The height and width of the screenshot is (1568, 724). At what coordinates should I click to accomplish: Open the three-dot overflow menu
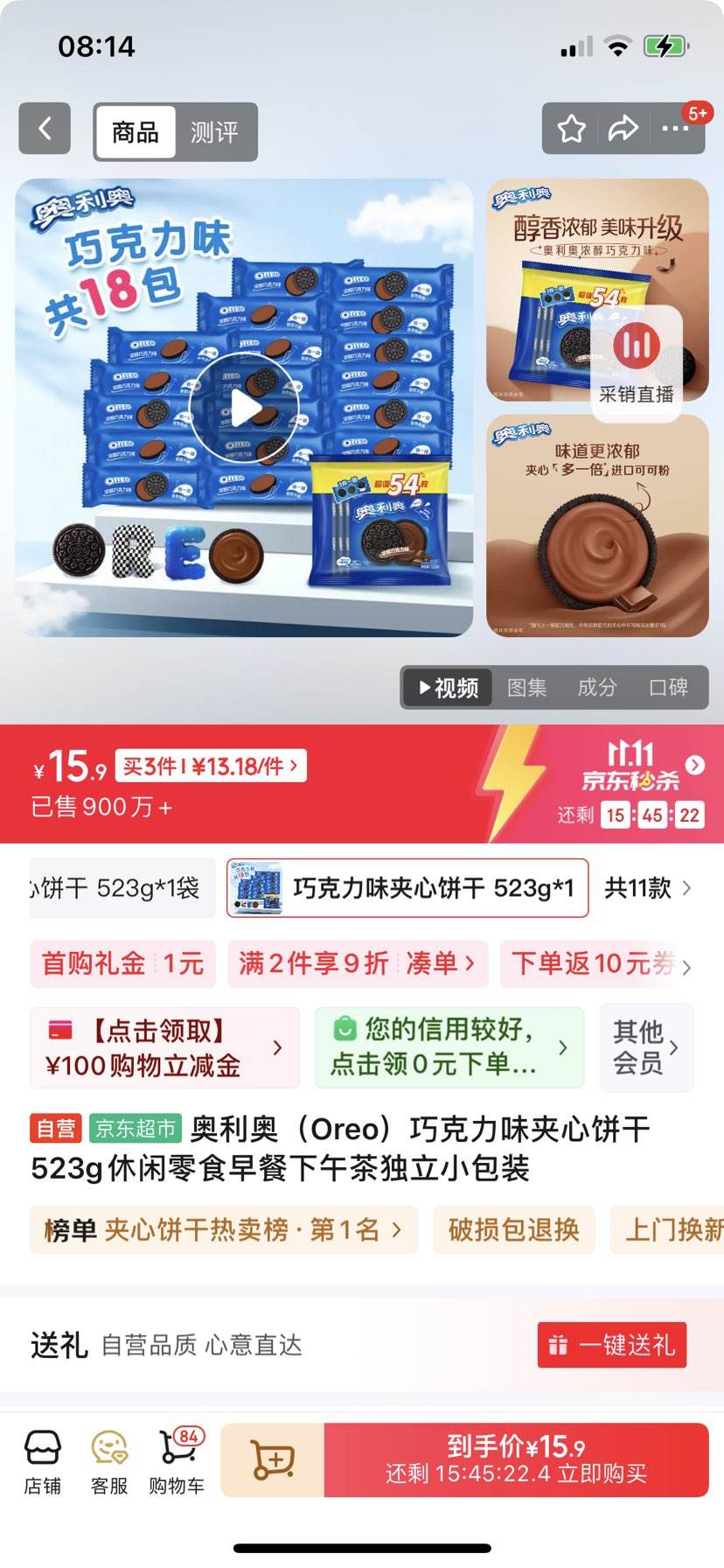click(x=674, y=129)
